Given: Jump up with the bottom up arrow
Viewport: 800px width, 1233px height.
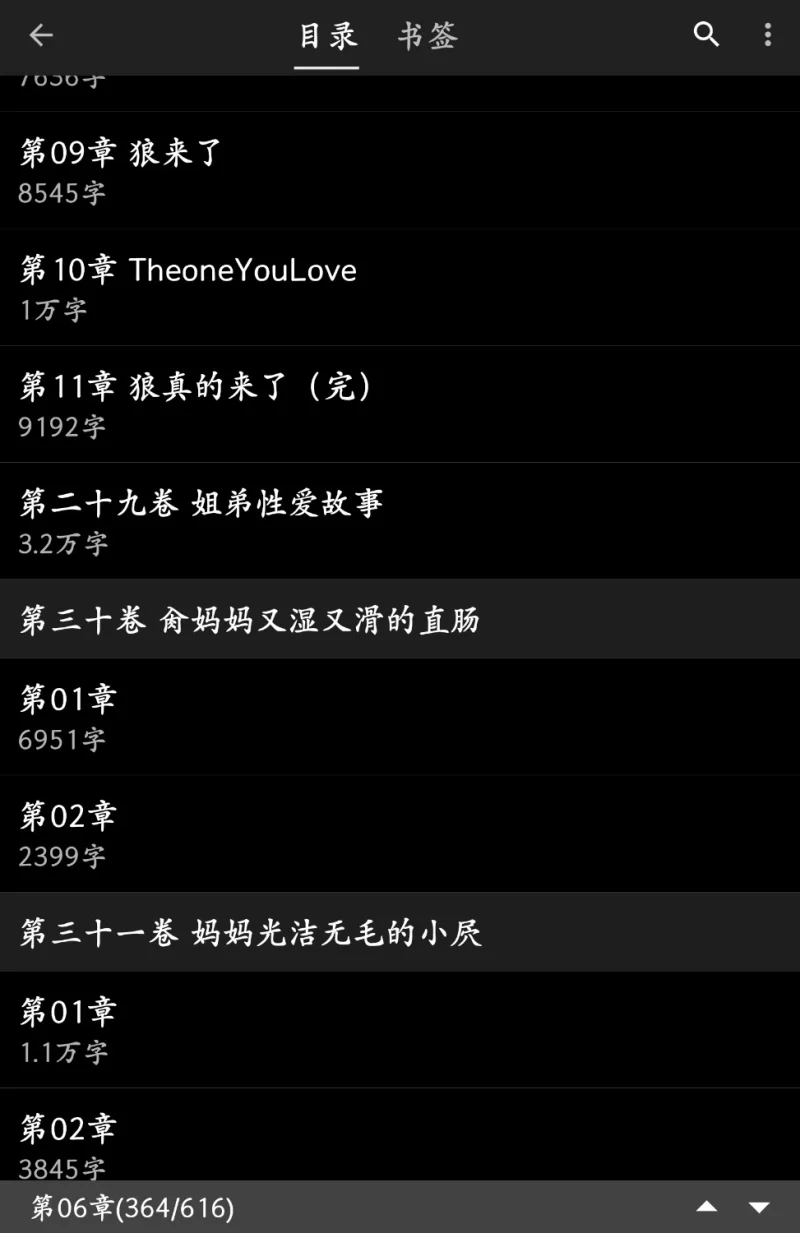Looking at the screenshot, I should tap(707, 1207).
